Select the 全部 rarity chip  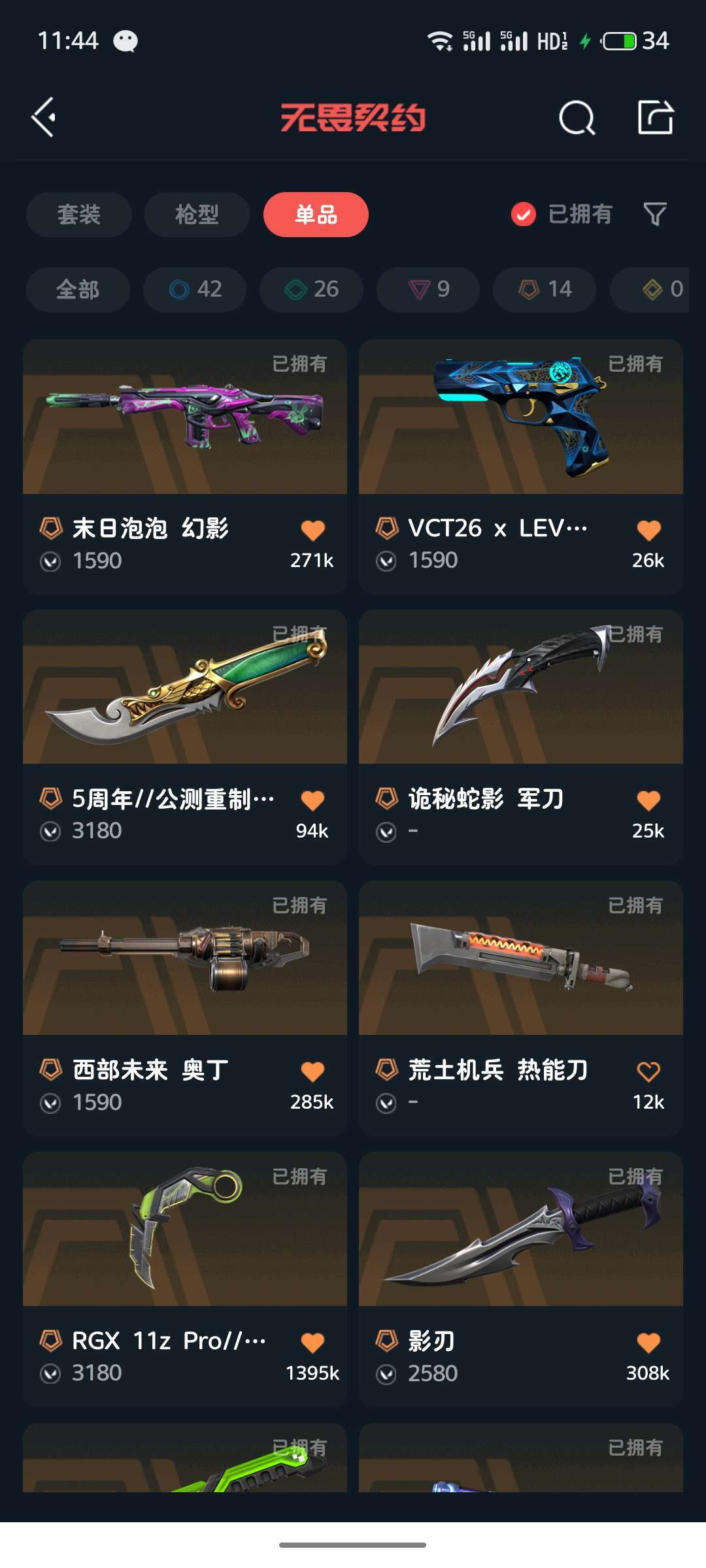coord(78,289)
